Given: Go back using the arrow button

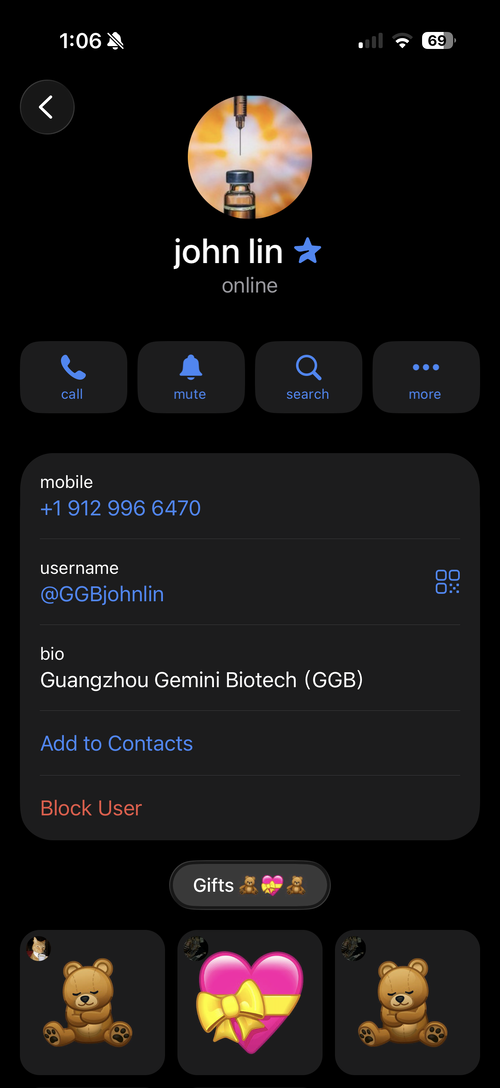Looking at the screenshot, I should click(x=47, y=107).
